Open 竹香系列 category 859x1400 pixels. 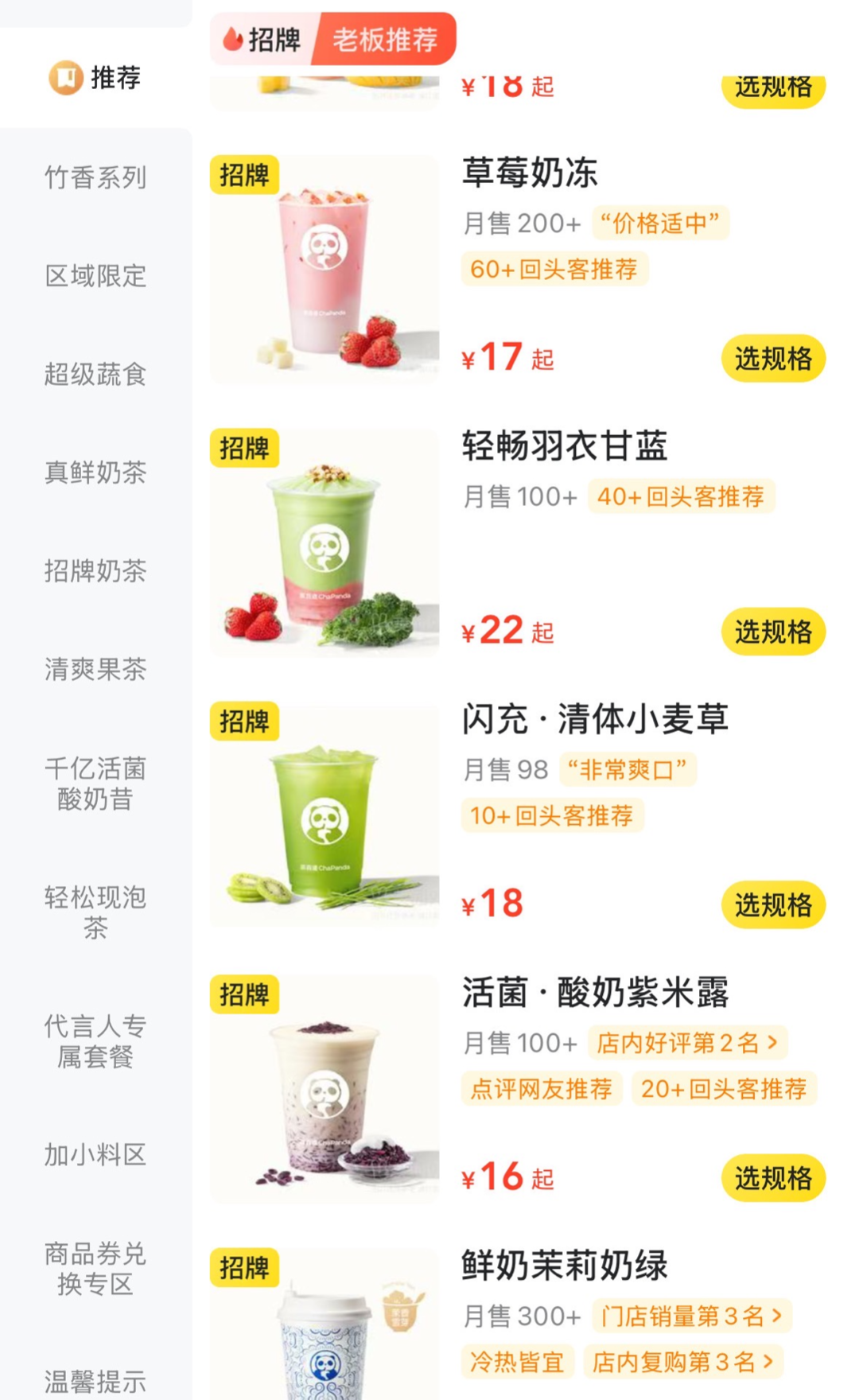point(95,177)
